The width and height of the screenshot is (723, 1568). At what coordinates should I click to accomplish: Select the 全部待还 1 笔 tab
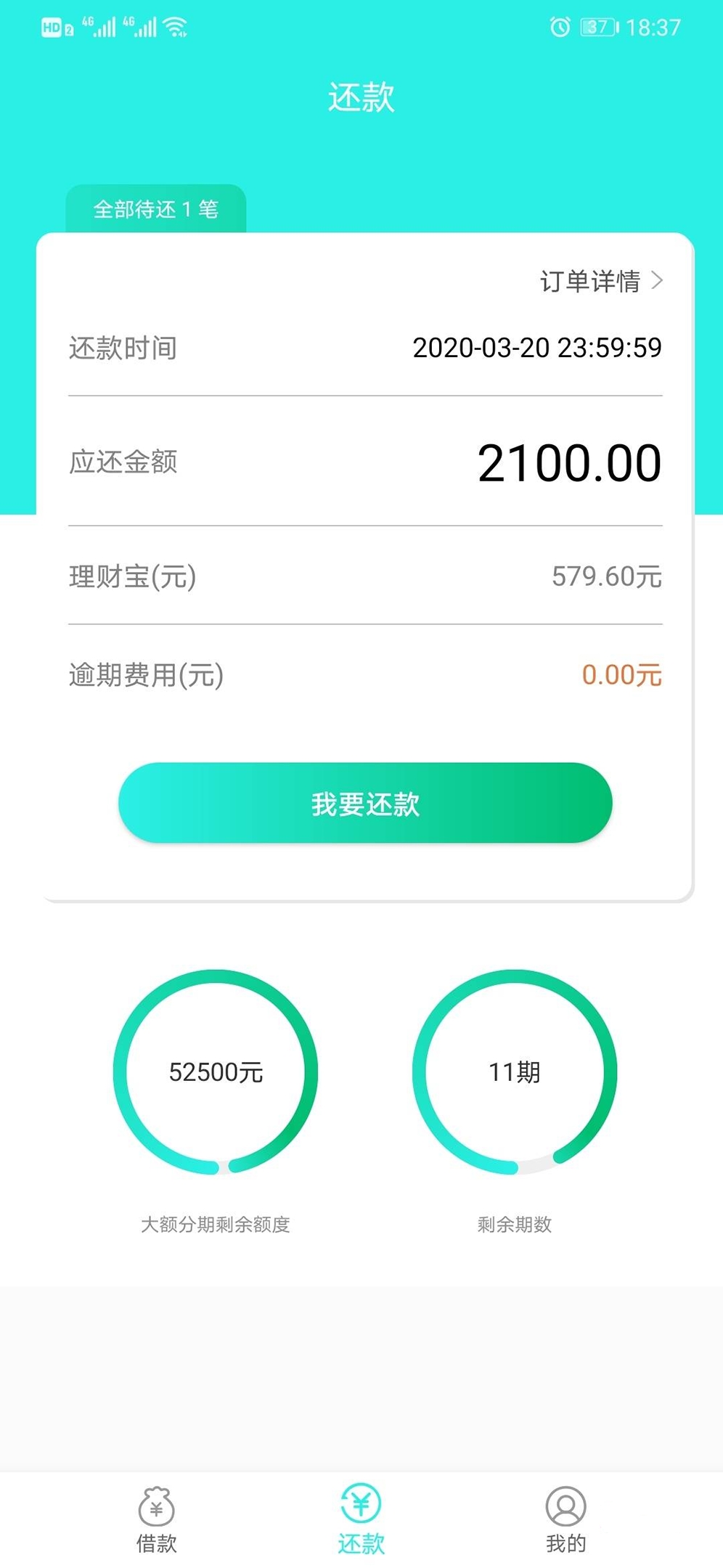(156, 209)
